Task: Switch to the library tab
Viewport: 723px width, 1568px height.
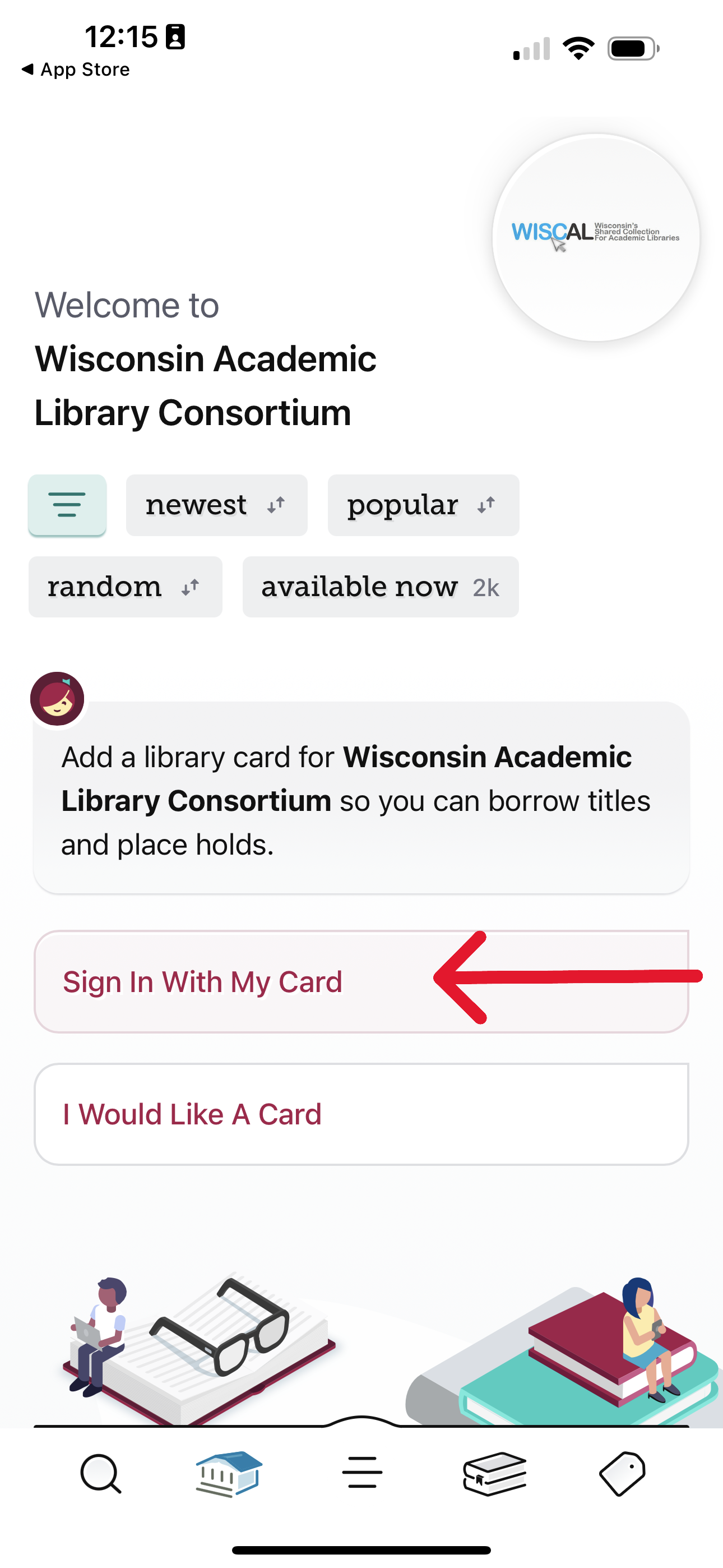Action: [x=229, y=1474]
